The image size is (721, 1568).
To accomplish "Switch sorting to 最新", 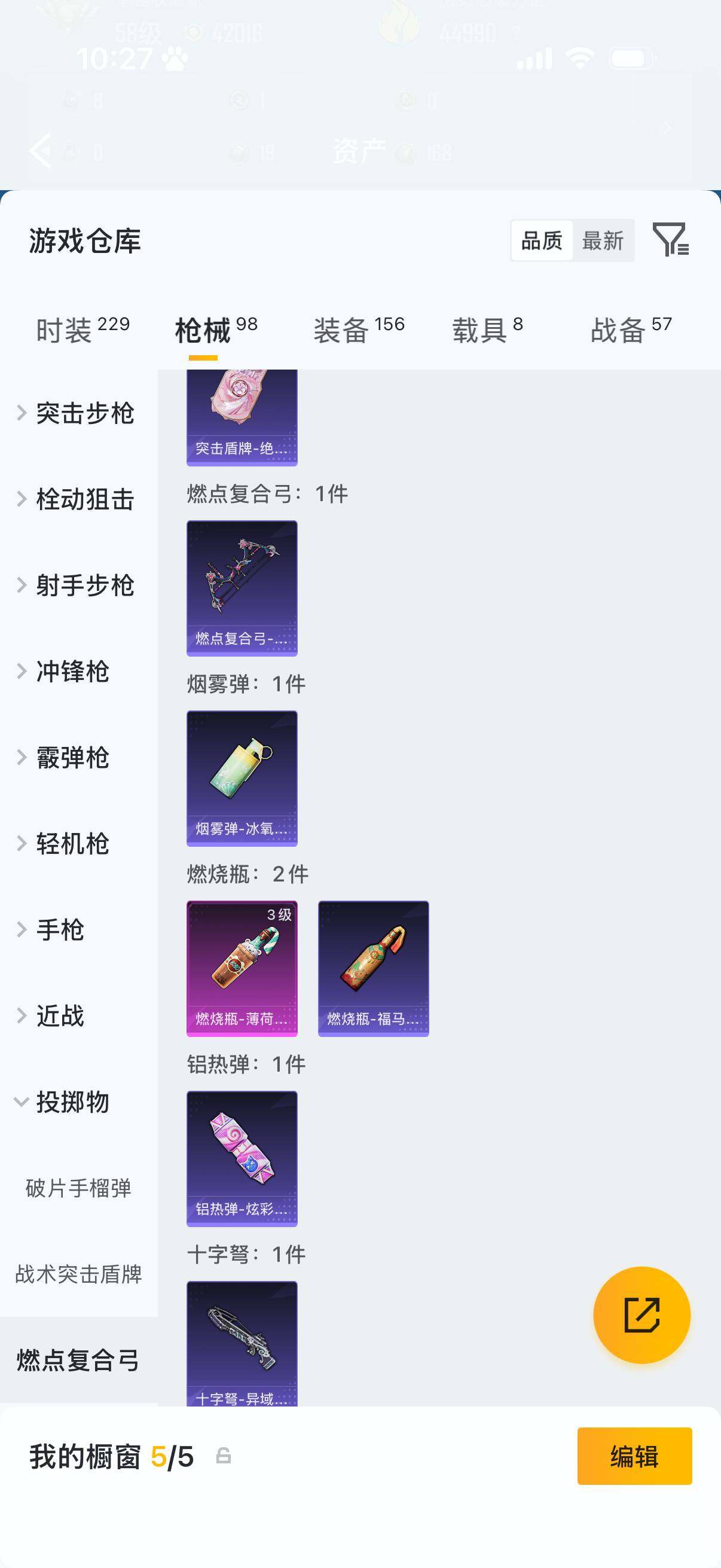I will click(604, 241).
